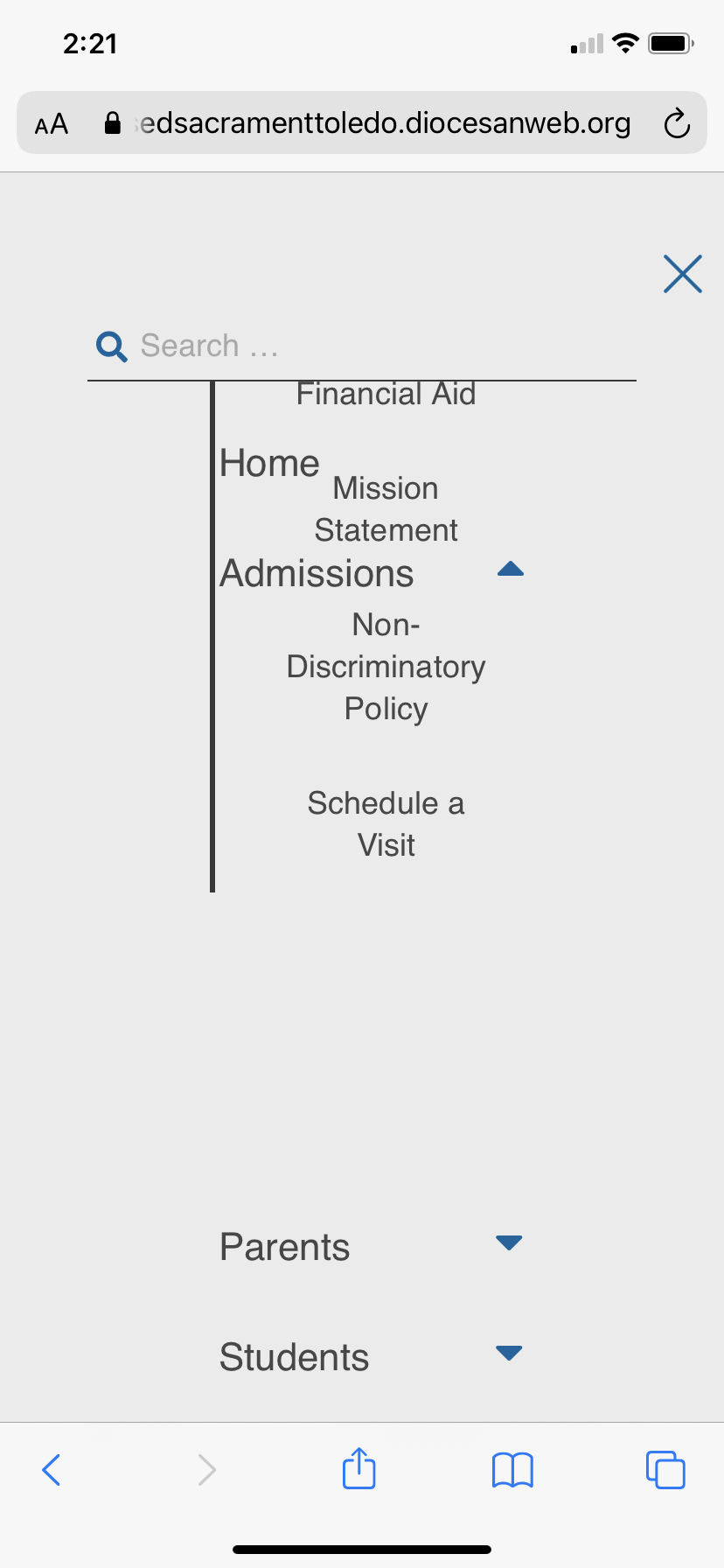Open the Financial Aid link
724x1568 pixels.
pos(386,395)
